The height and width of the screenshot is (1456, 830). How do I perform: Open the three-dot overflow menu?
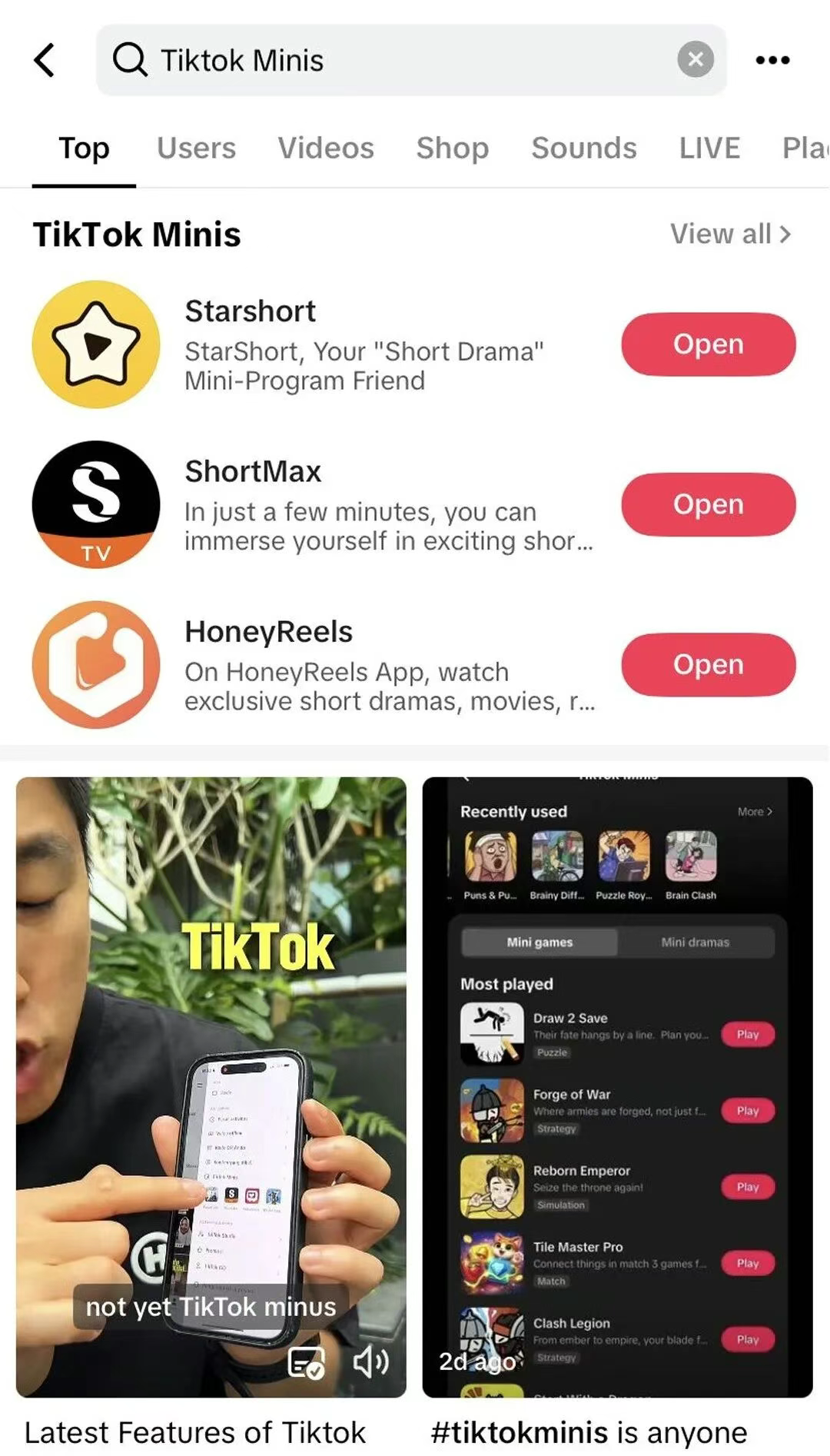coord(772,60)
